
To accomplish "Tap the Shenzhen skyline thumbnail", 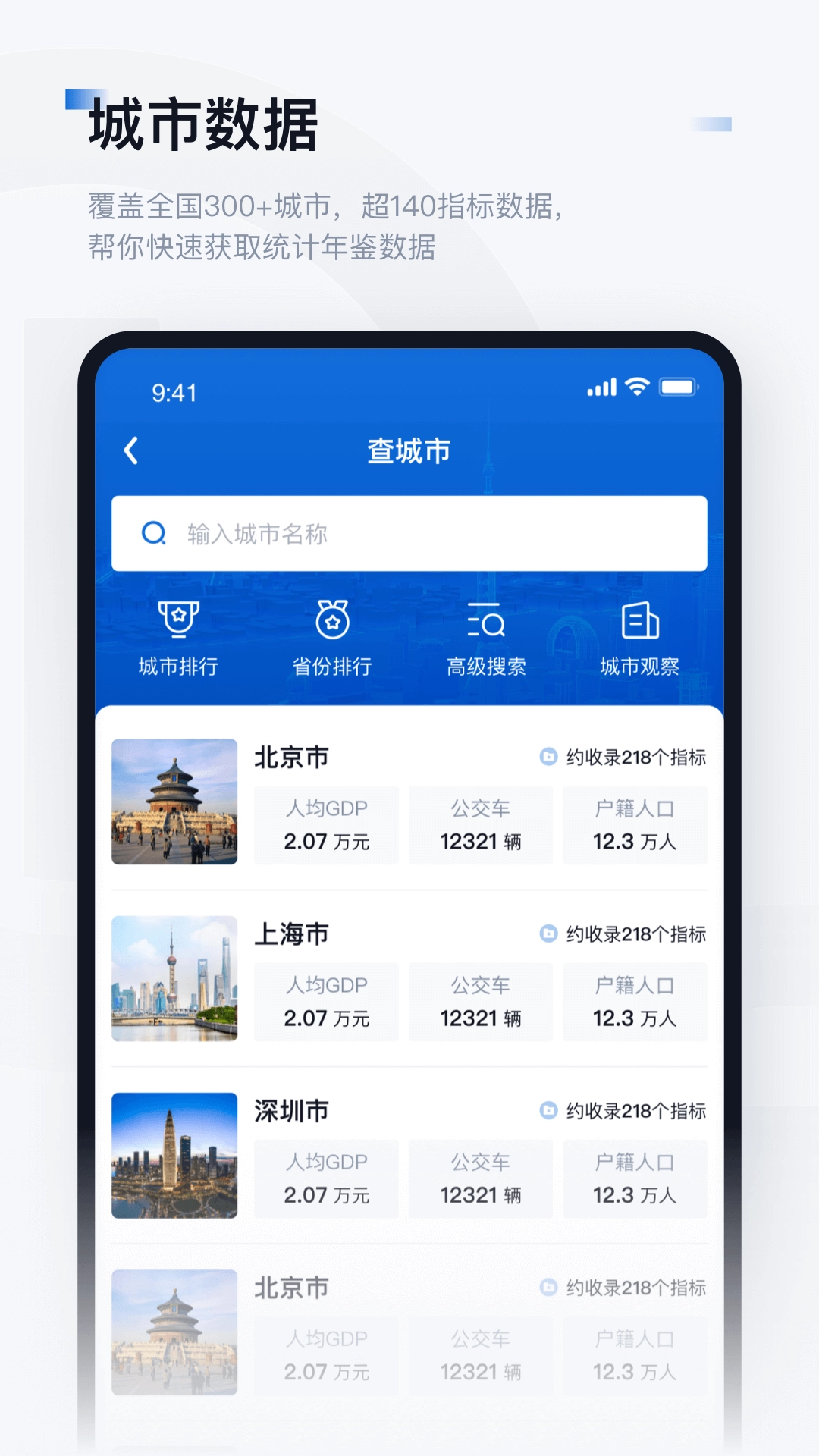I will point(174,1155).
